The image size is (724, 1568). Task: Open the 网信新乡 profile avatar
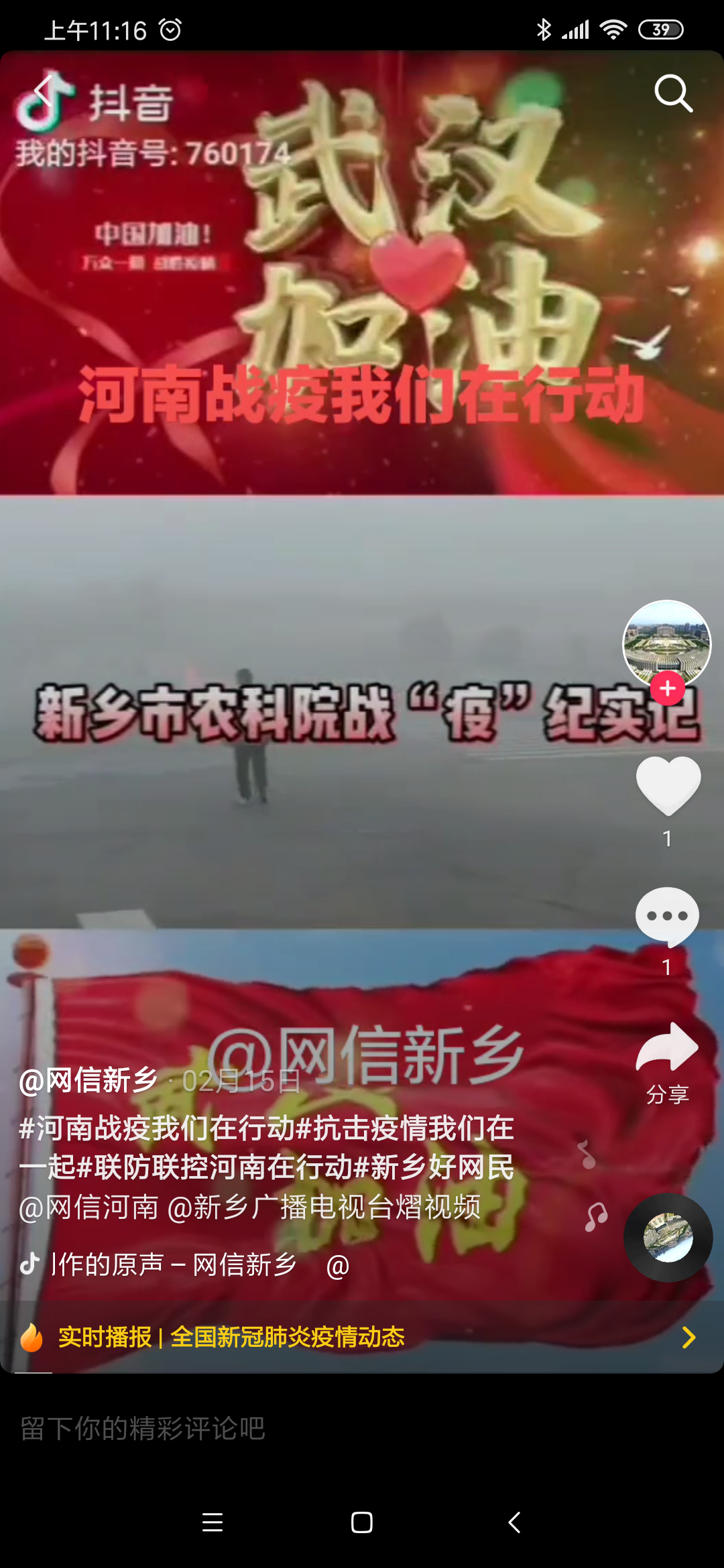tap(666, 643)
